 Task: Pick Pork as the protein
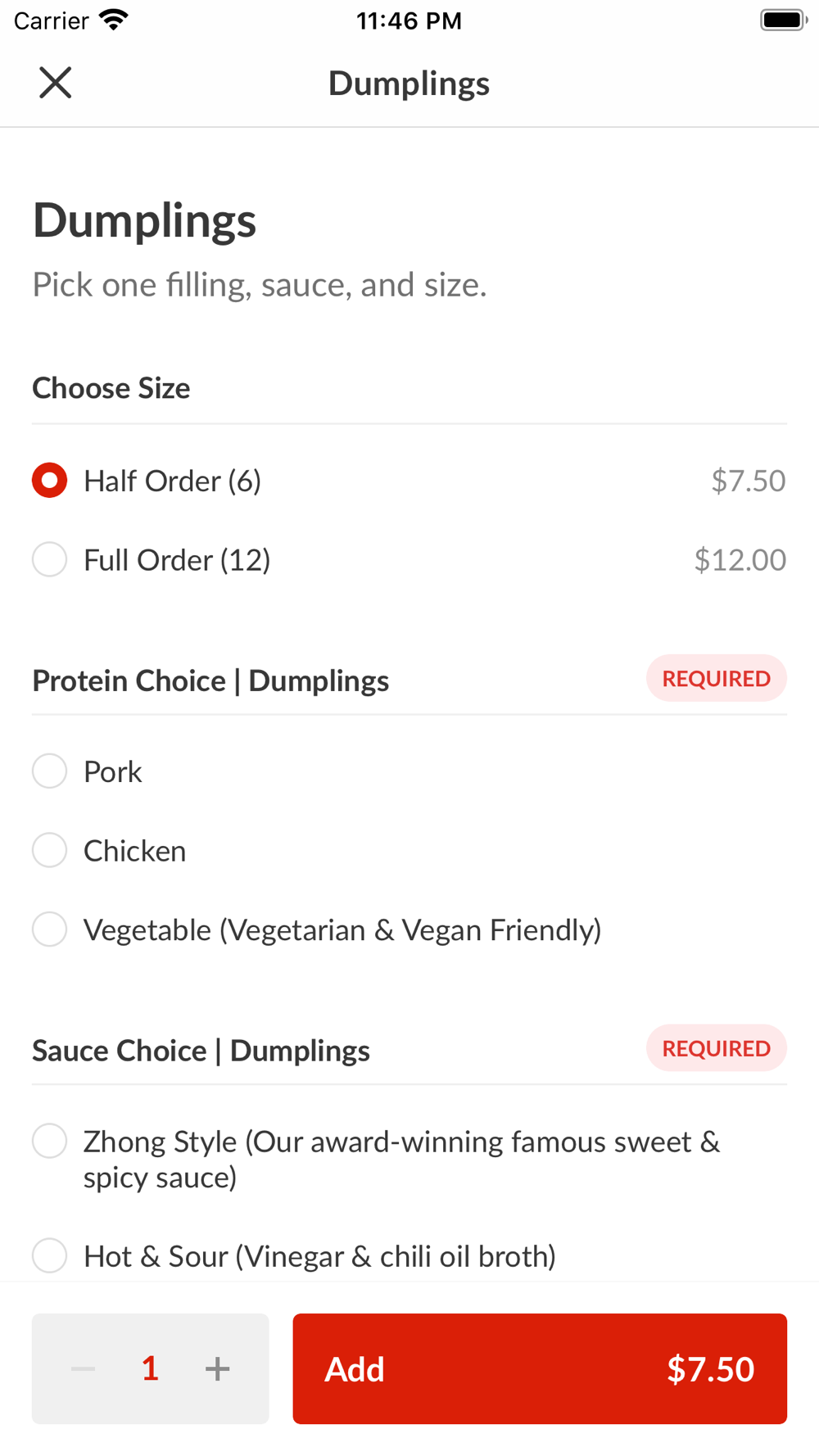[50, 771]
